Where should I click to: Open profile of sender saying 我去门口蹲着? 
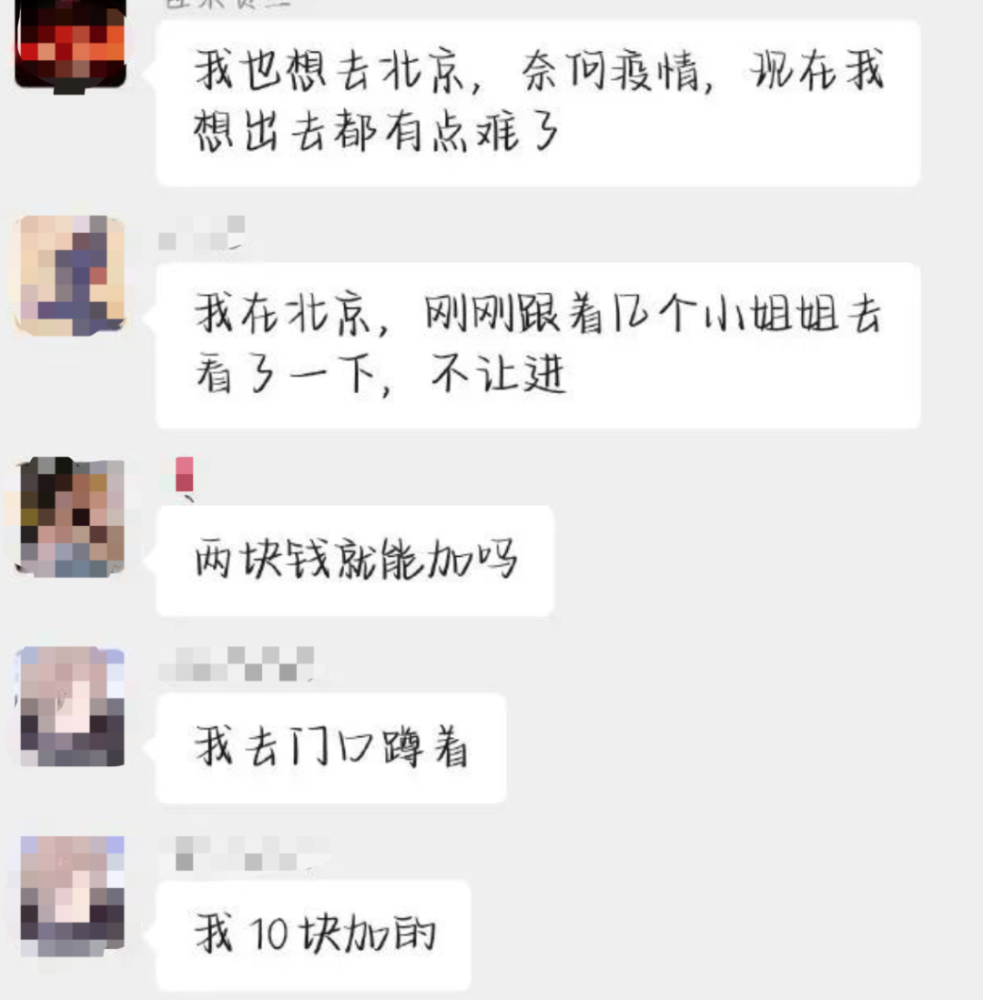coord(72,707)
